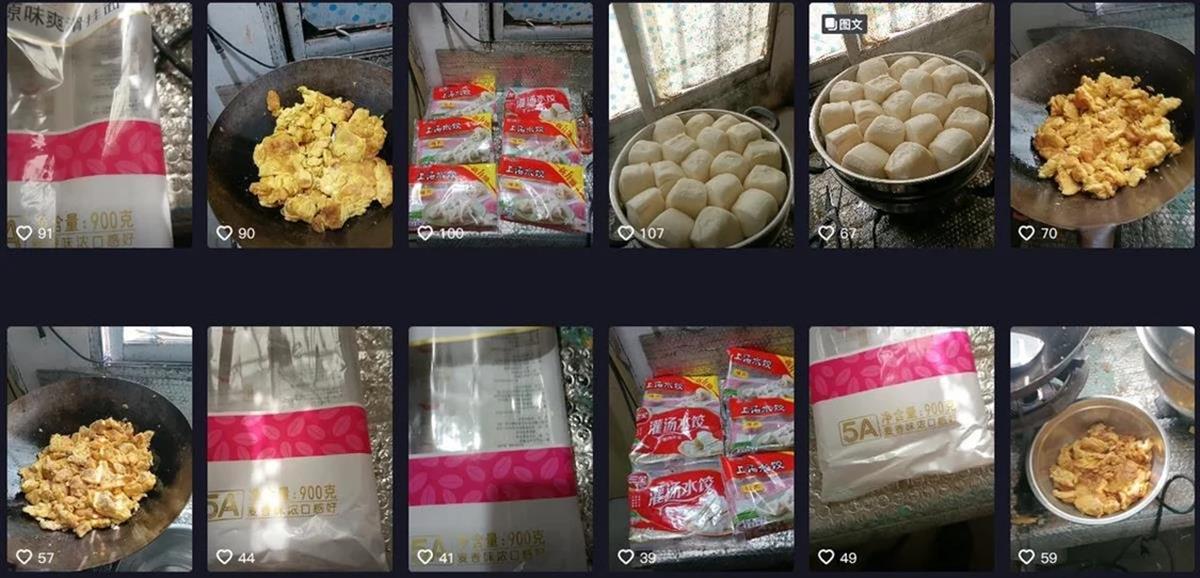Open the fried egg wok video with 70 likes
The width and height of the screenshot is (1200, 578).
pyautogui.click(x=1102, y=125)
